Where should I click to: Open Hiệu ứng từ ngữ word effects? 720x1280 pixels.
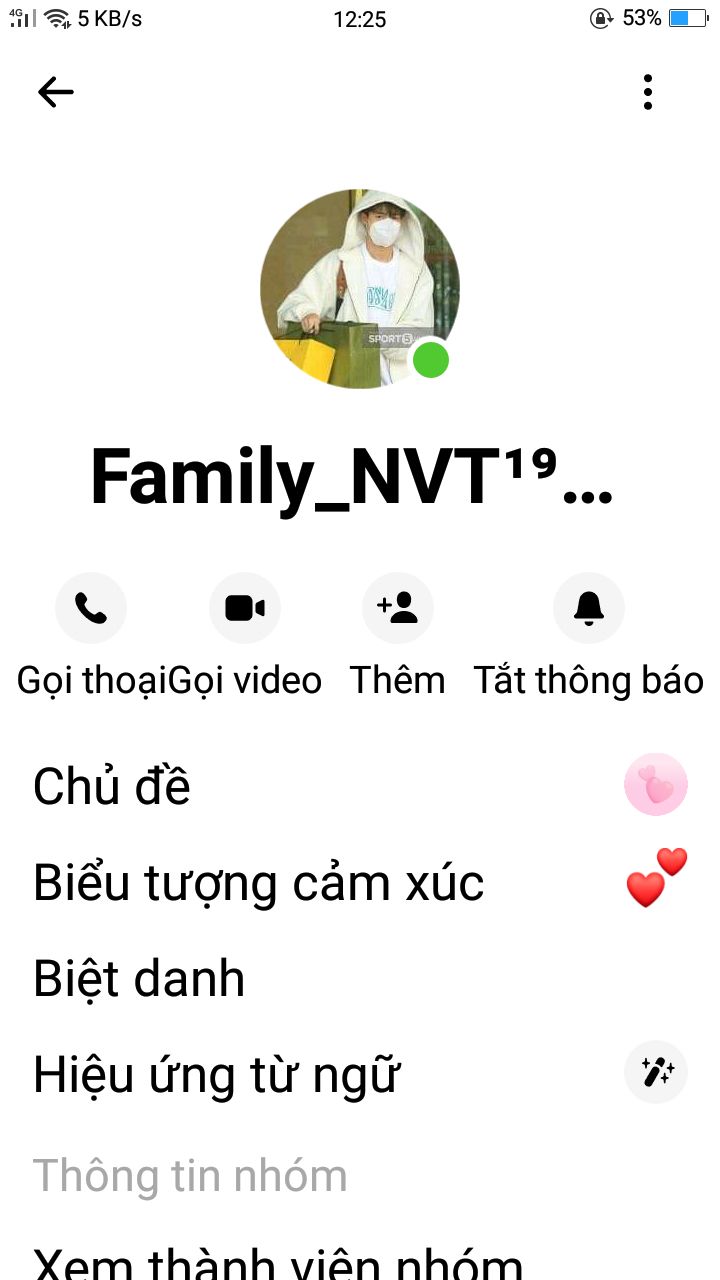[216, 1075]
